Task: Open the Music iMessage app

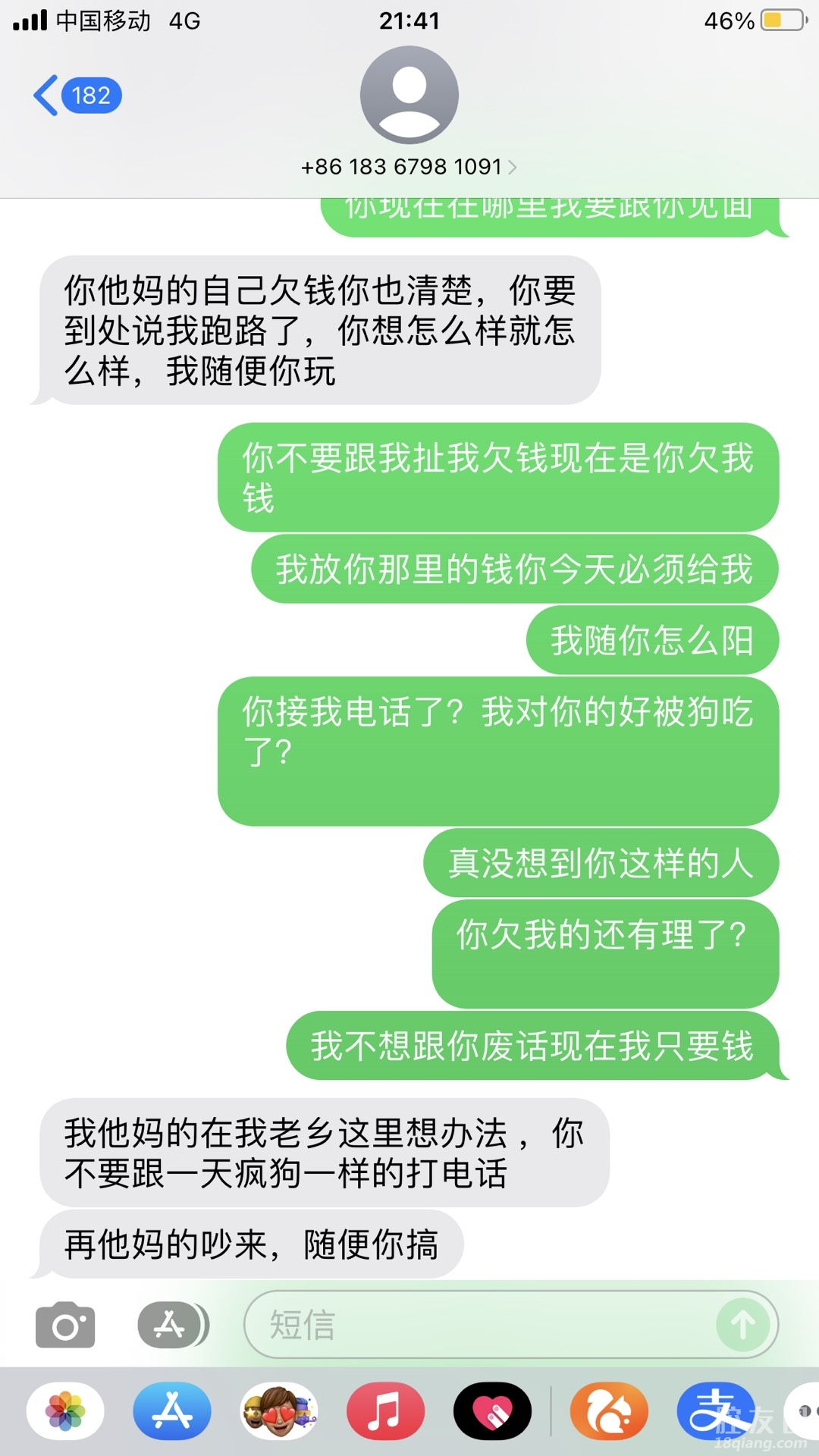Action: (385, 1411)
